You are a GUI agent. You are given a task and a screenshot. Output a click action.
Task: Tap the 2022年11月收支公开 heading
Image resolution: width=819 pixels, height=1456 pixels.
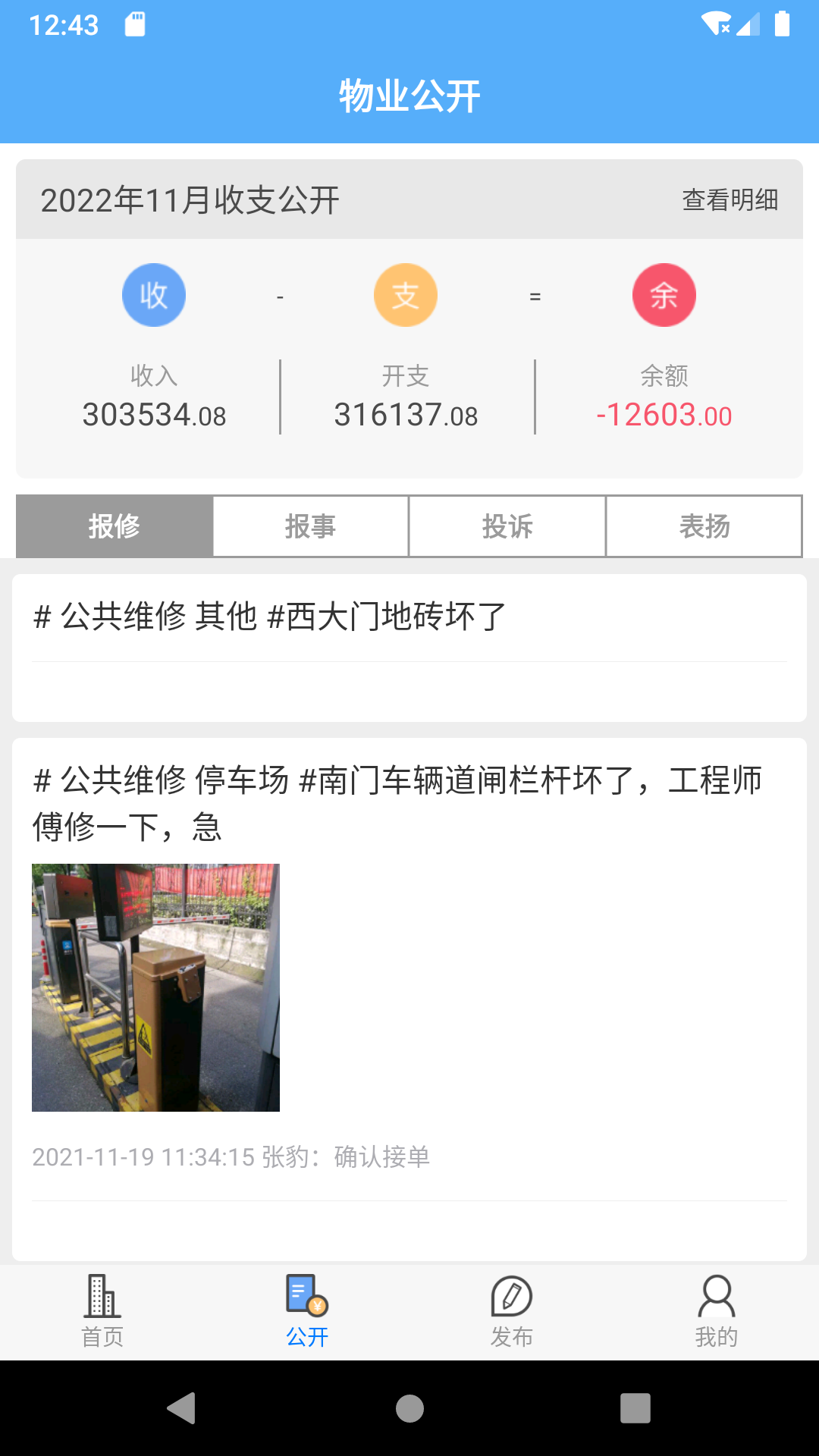click(x=190, y=201)
